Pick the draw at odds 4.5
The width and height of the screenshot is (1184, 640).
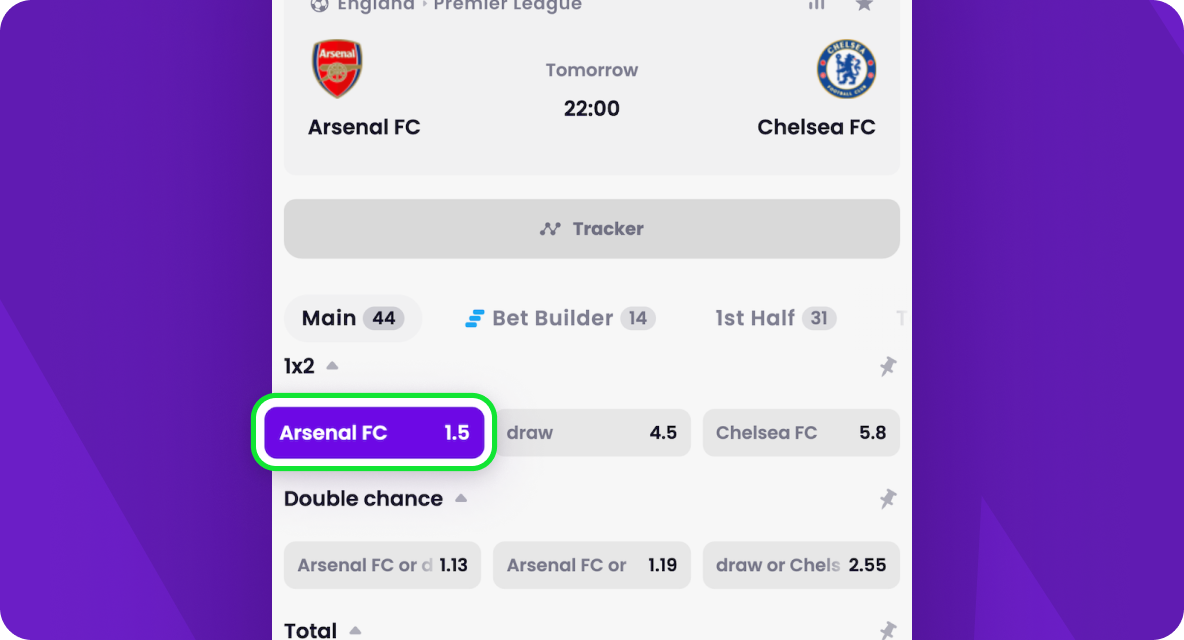[x=592, y=433]
